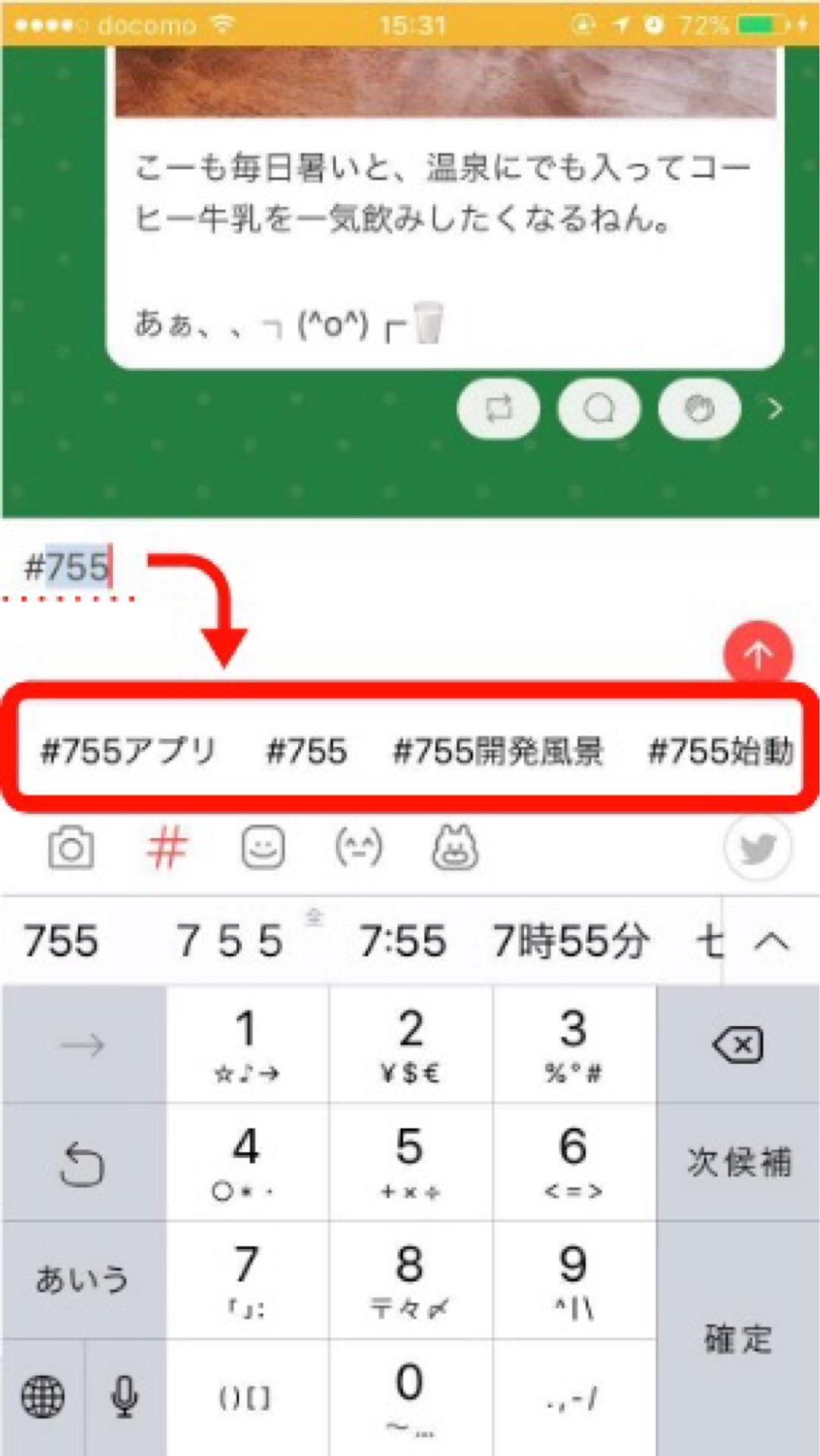Choose the 7時55分 keyboard candidate
820x1456 pixels.
(x=570, y=942)
